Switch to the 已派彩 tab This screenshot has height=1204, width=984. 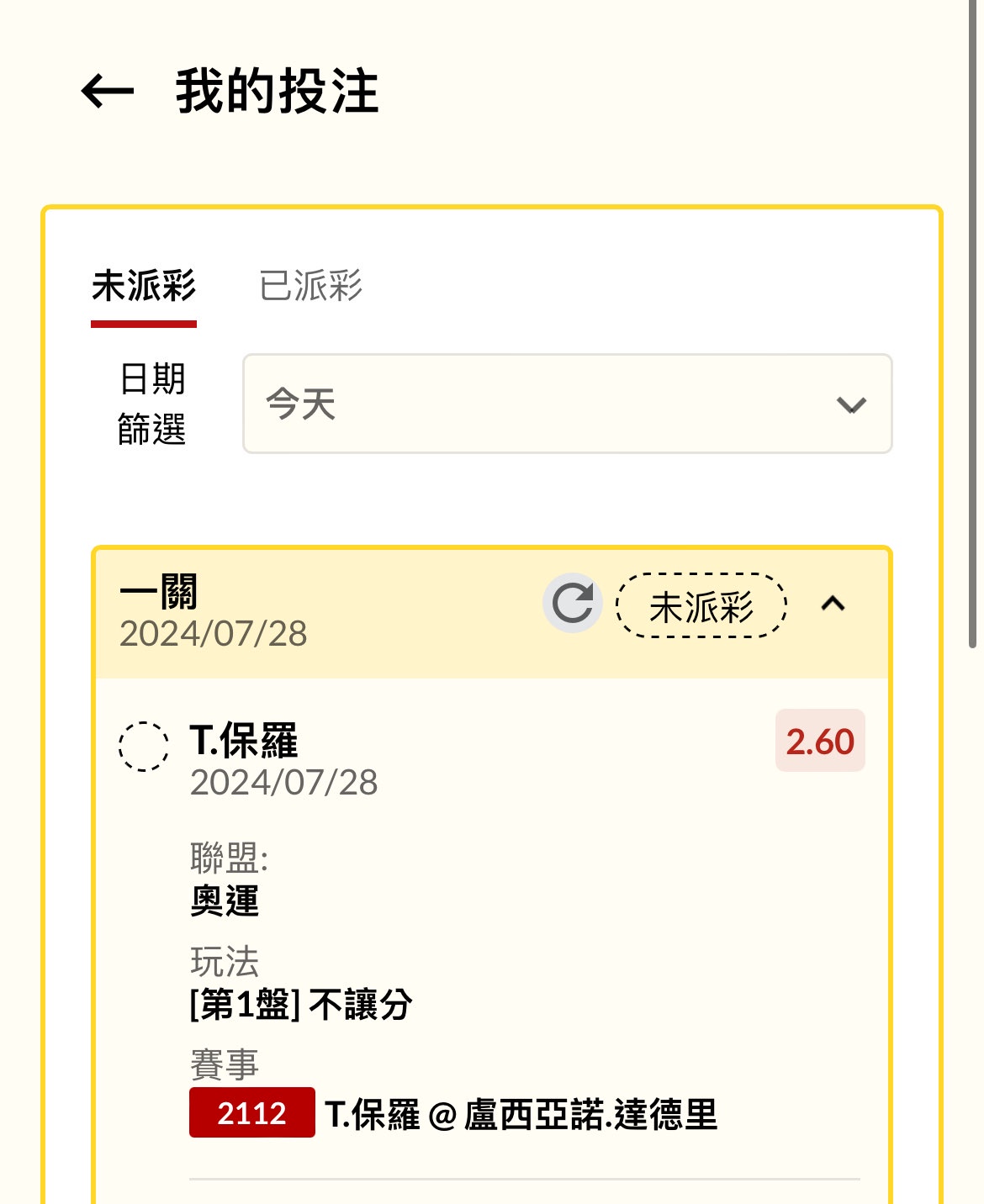coord(310,286)
